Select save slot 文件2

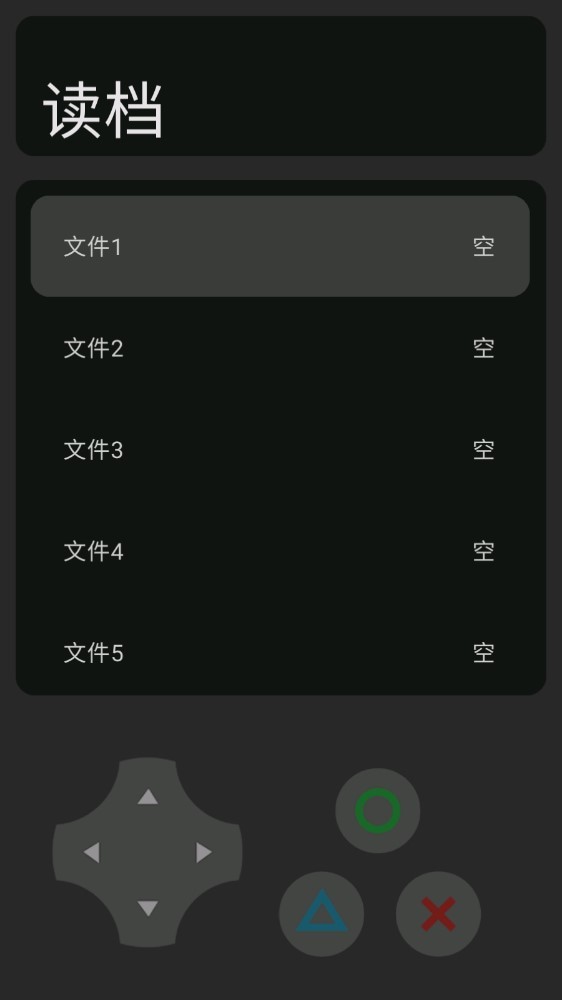(x=280, y=348)
